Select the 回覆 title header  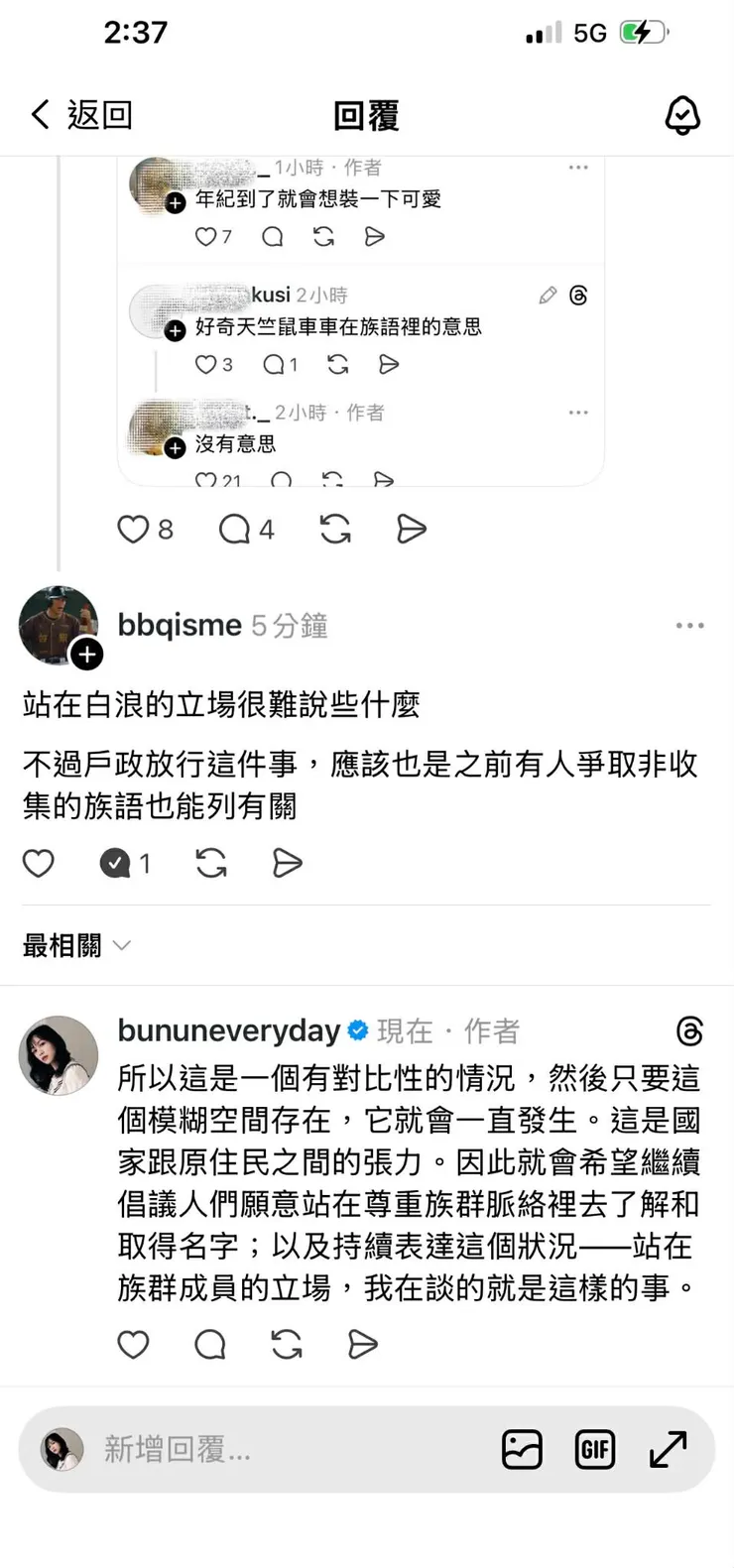tap(367, 114)
